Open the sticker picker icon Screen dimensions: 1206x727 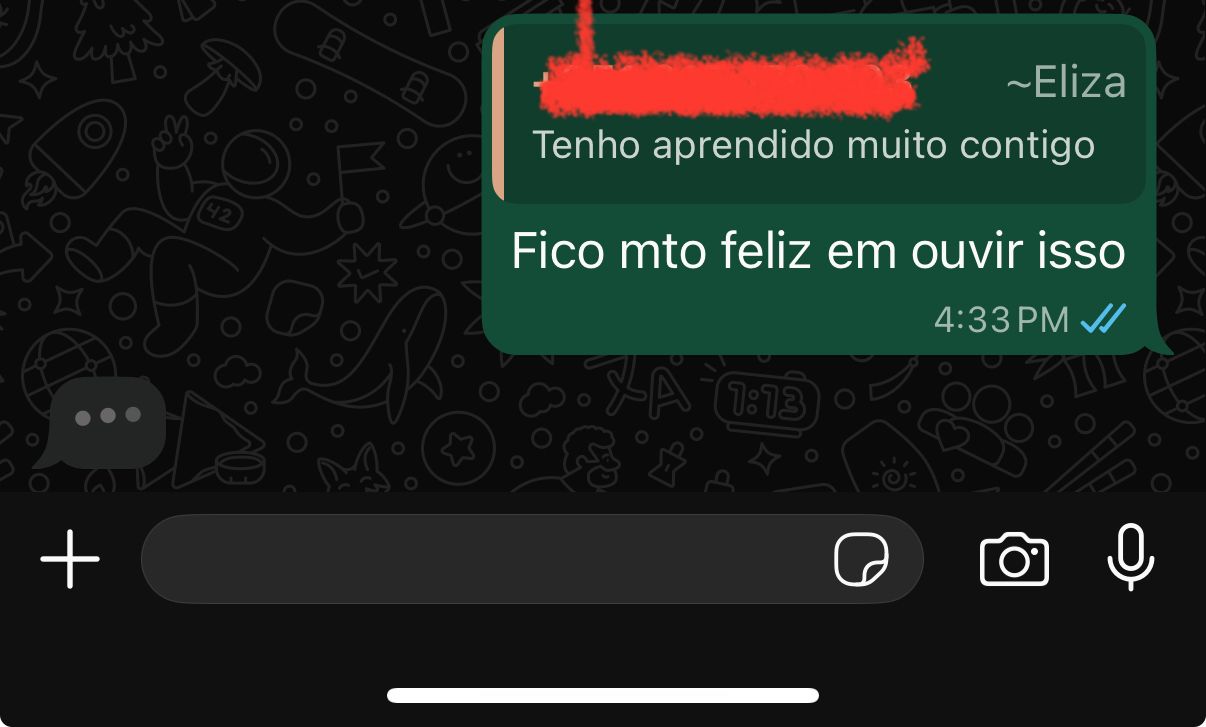pos(861,559)
